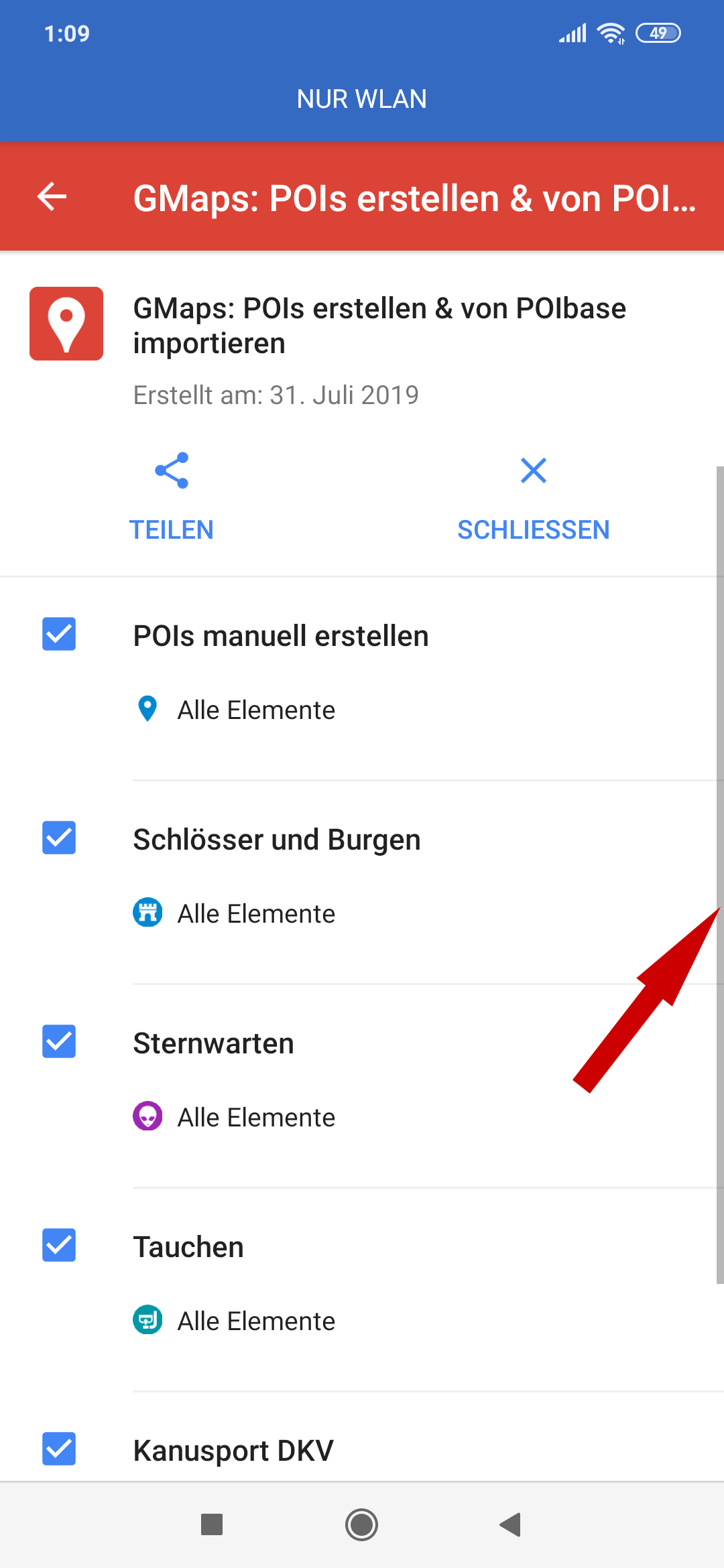Toggle the Schlösser und Burgen checkbox

coord(59,838)
